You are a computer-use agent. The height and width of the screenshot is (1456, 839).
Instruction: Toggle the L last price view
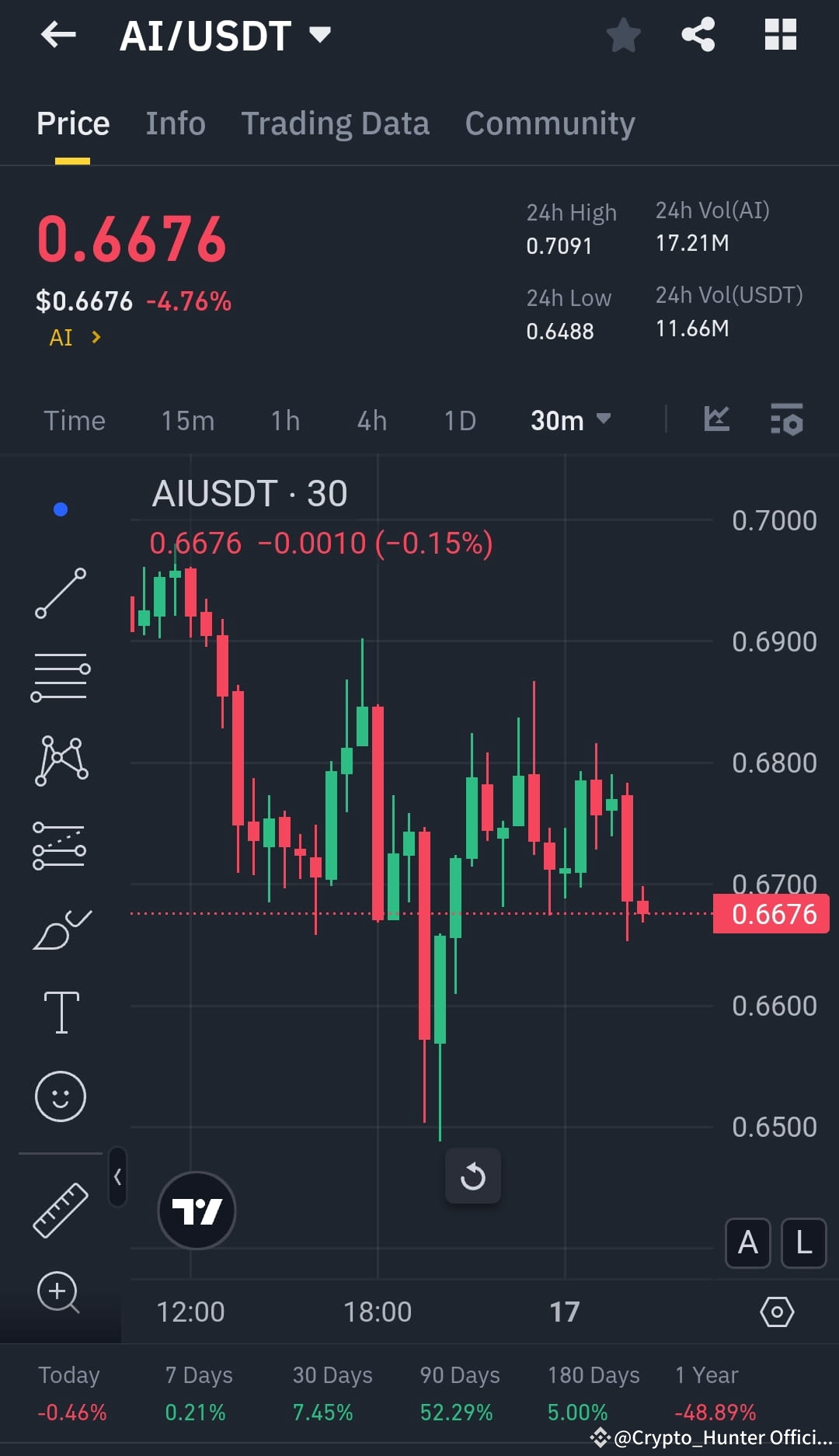point(803,1242)
